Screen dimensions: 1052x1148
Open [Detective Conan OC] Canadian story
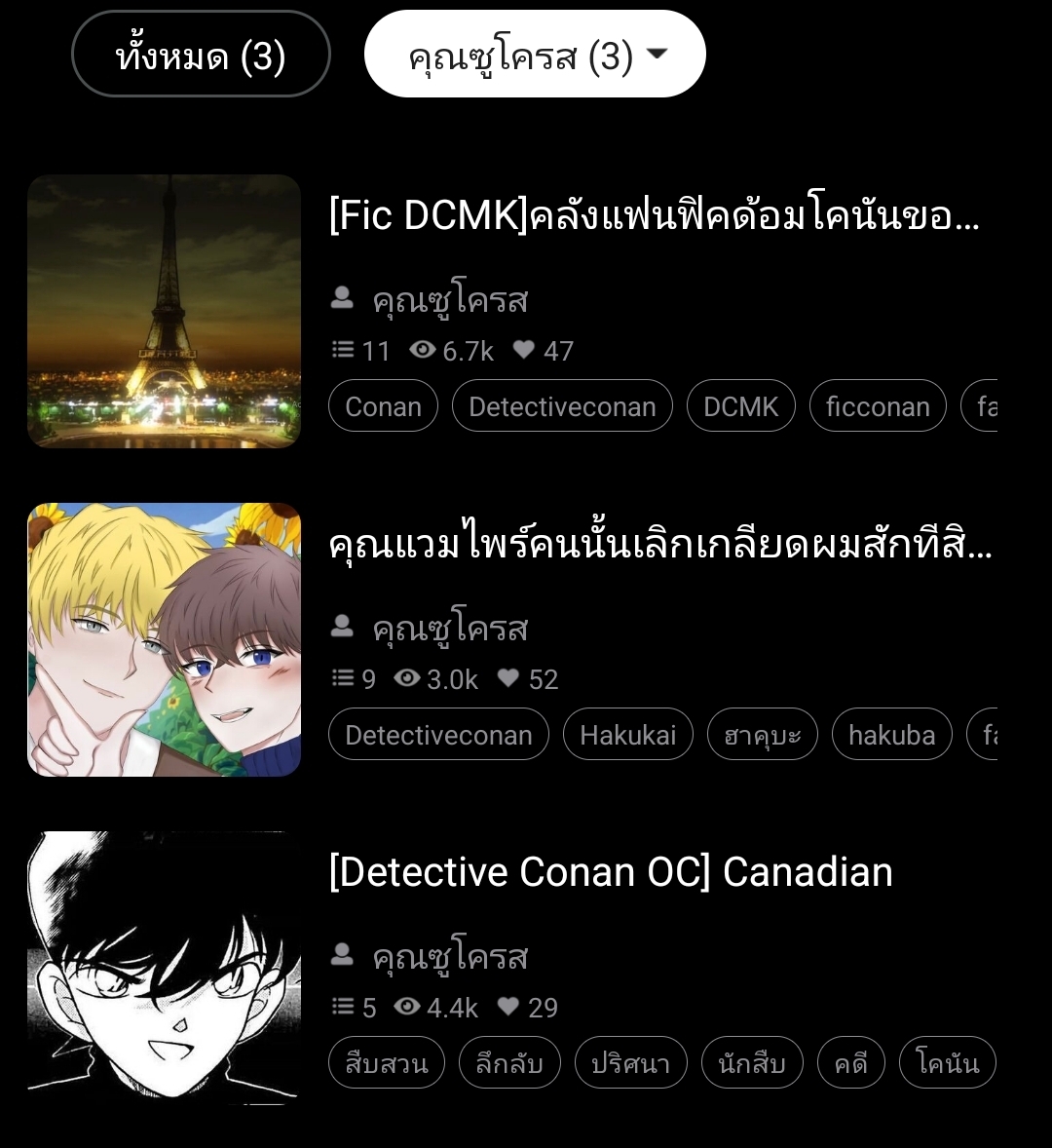pos(611,872)
